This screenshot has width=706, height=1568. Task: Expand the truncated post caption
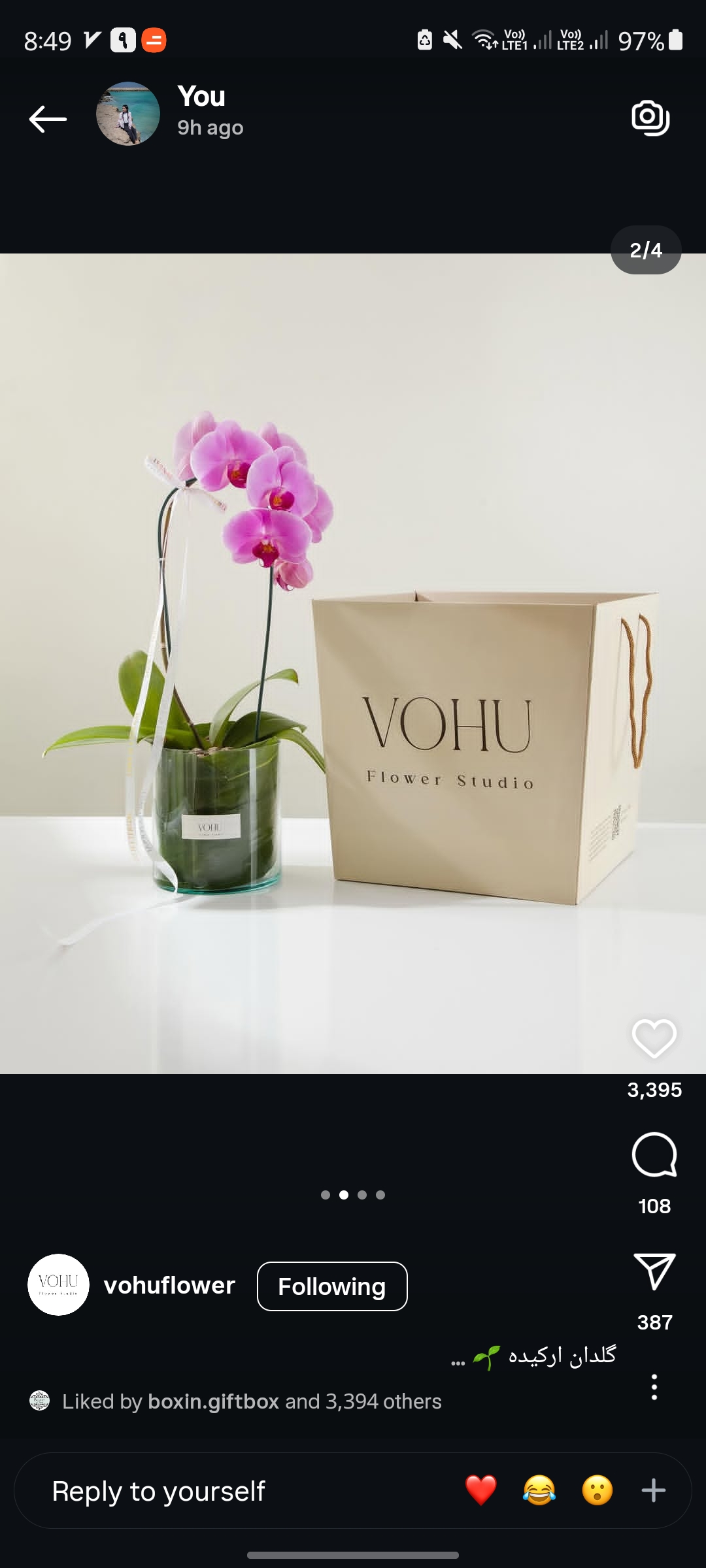click(458, 1358)
